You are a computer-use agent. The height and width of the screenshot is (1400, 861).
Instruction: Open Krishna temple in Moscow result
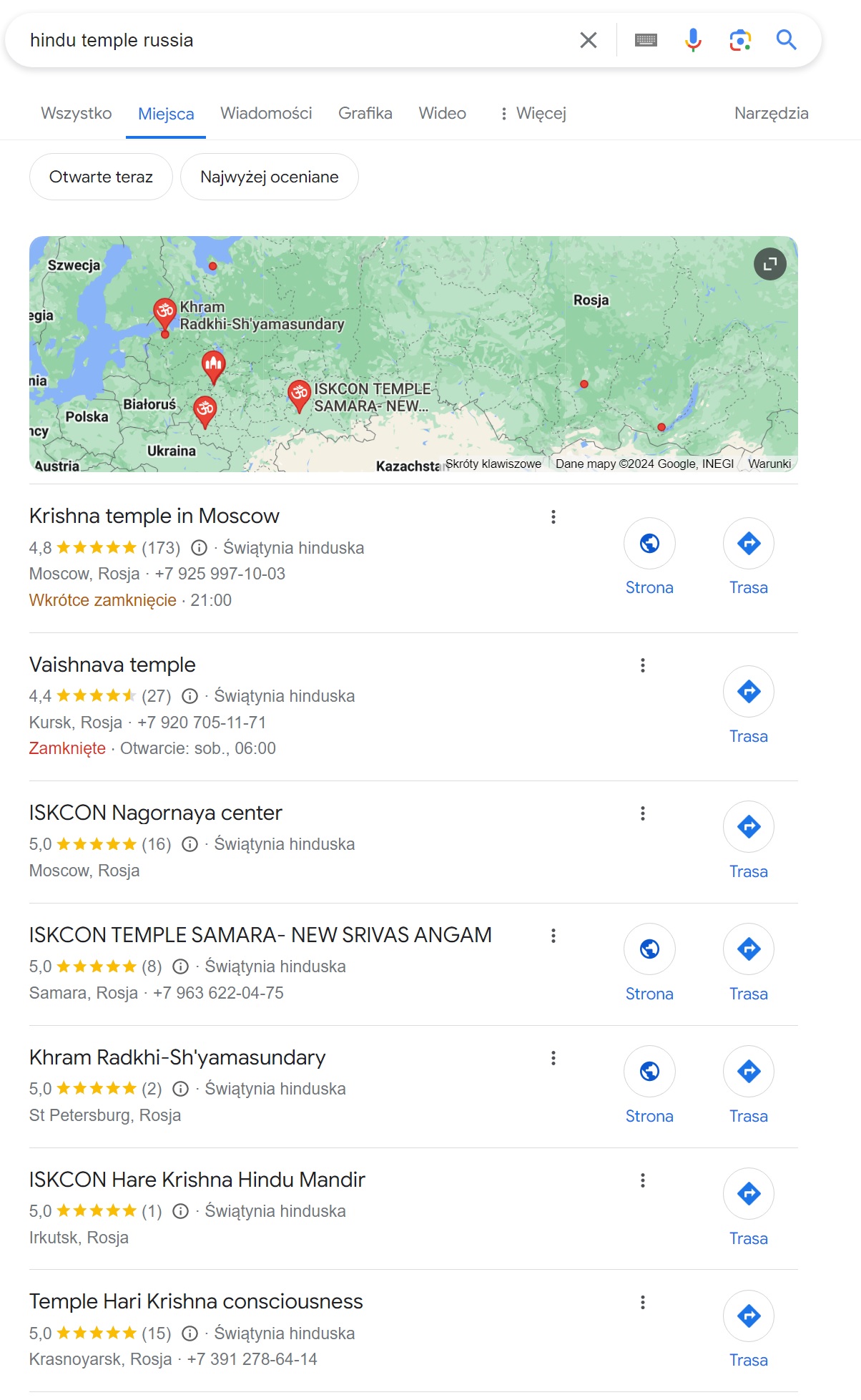pos(154,516)
